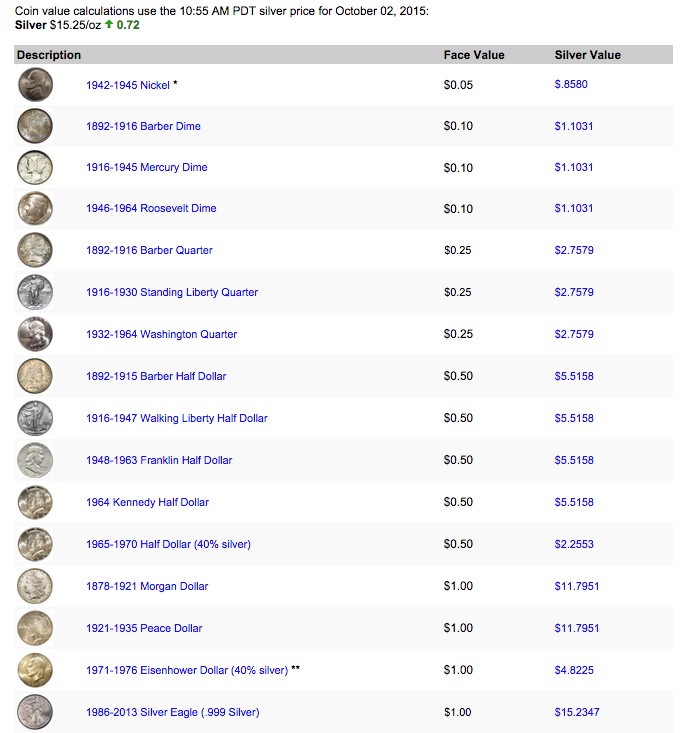Select 1916-1930 Standing Liberty Quarter
Image resolution: width=681 pixels, height=733 pixels.
coord(172,292)
